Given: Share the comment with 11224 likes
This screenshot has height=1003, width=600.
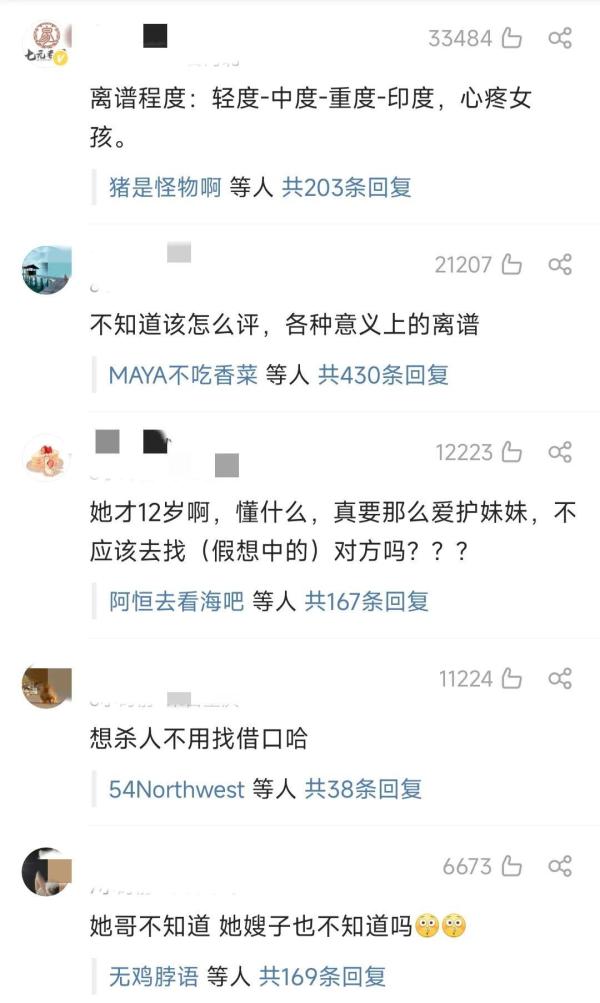Looking at the screenshot, I should click(x=560, y=679).
